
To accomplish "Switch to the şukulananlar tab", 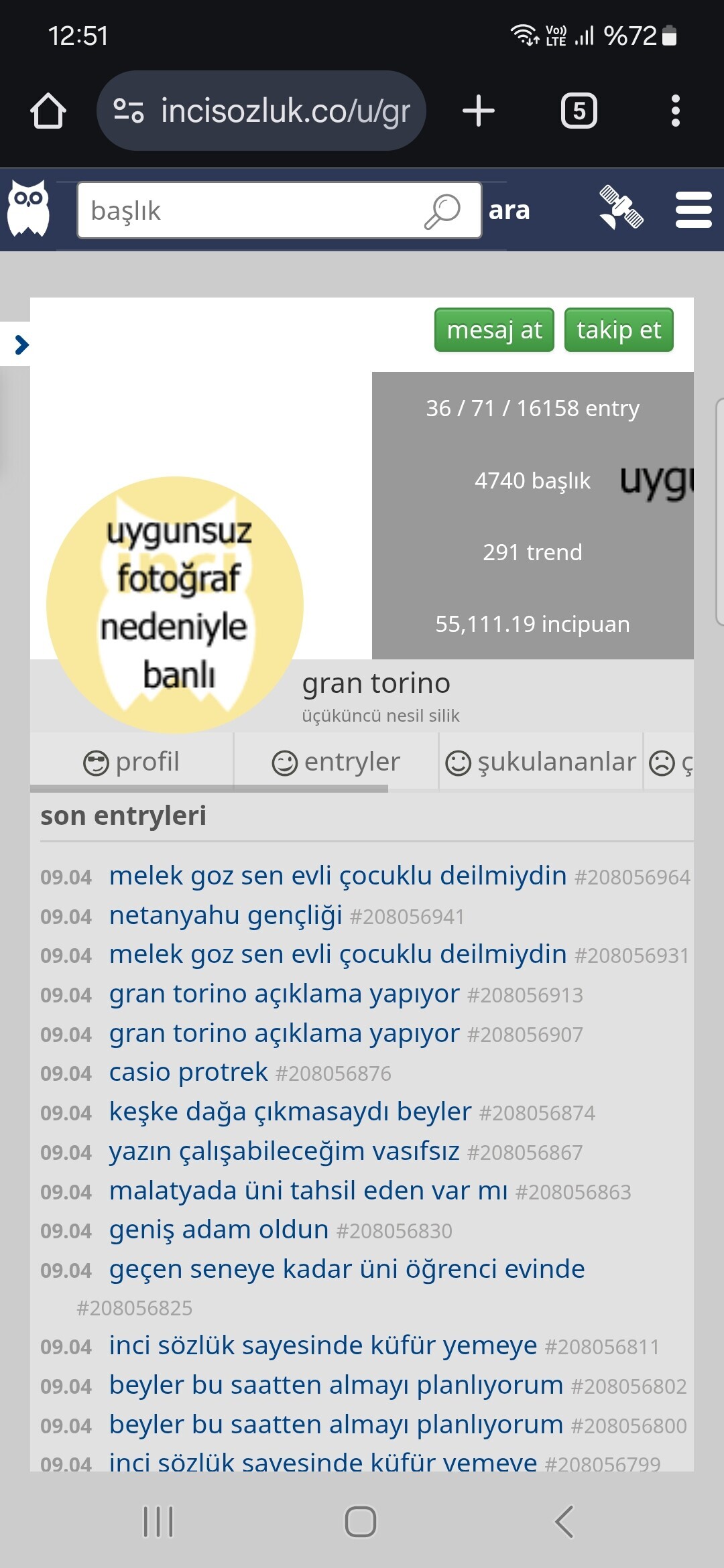I will point(541,762).
